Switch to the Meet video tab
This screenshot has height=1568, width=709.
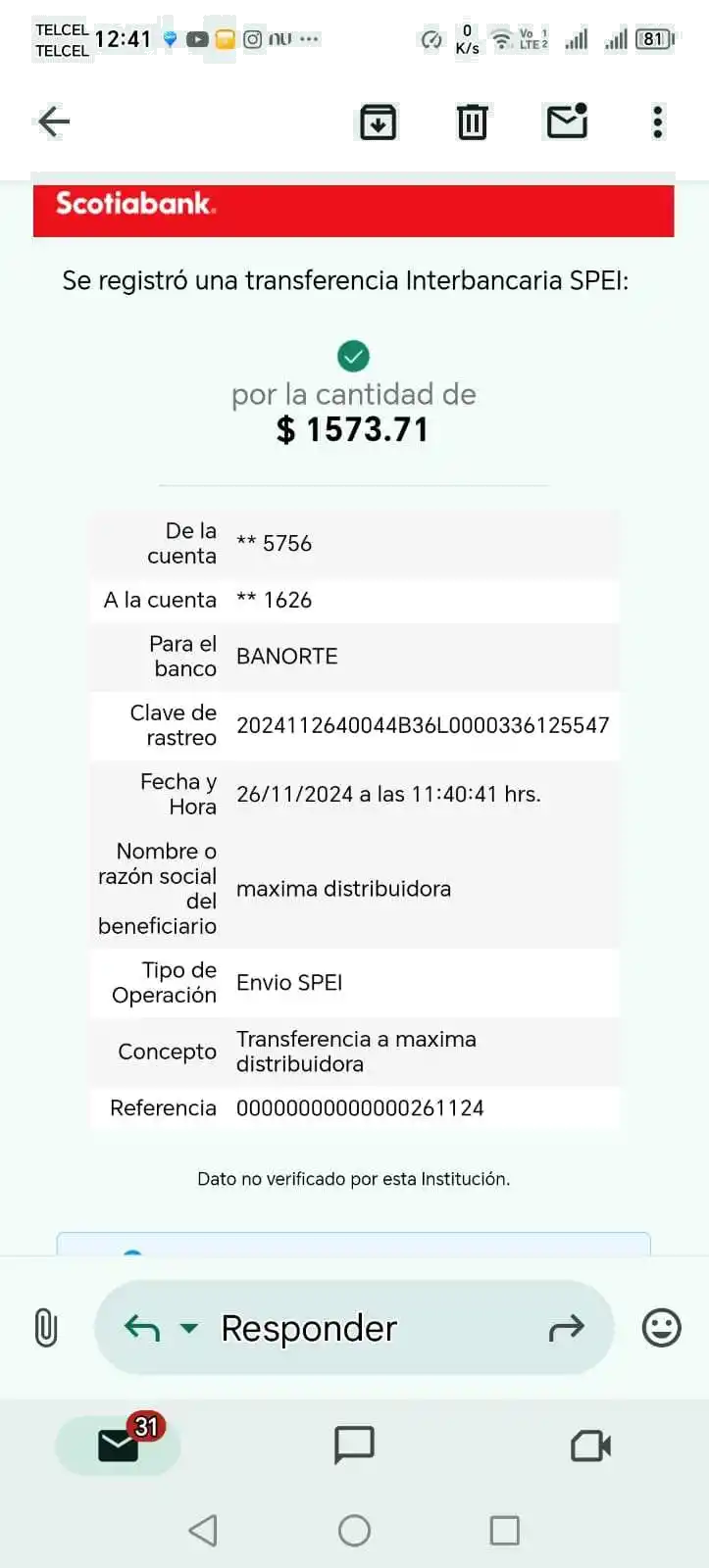(x=590, y=1445)
